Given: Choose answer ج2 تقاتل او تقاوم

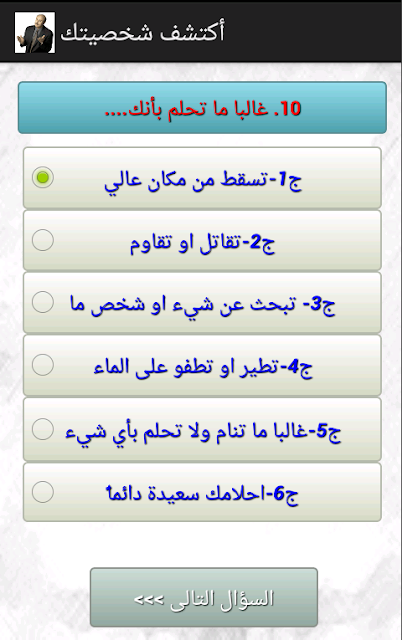Looking at the screenshot, I should [x=202, y=240].
